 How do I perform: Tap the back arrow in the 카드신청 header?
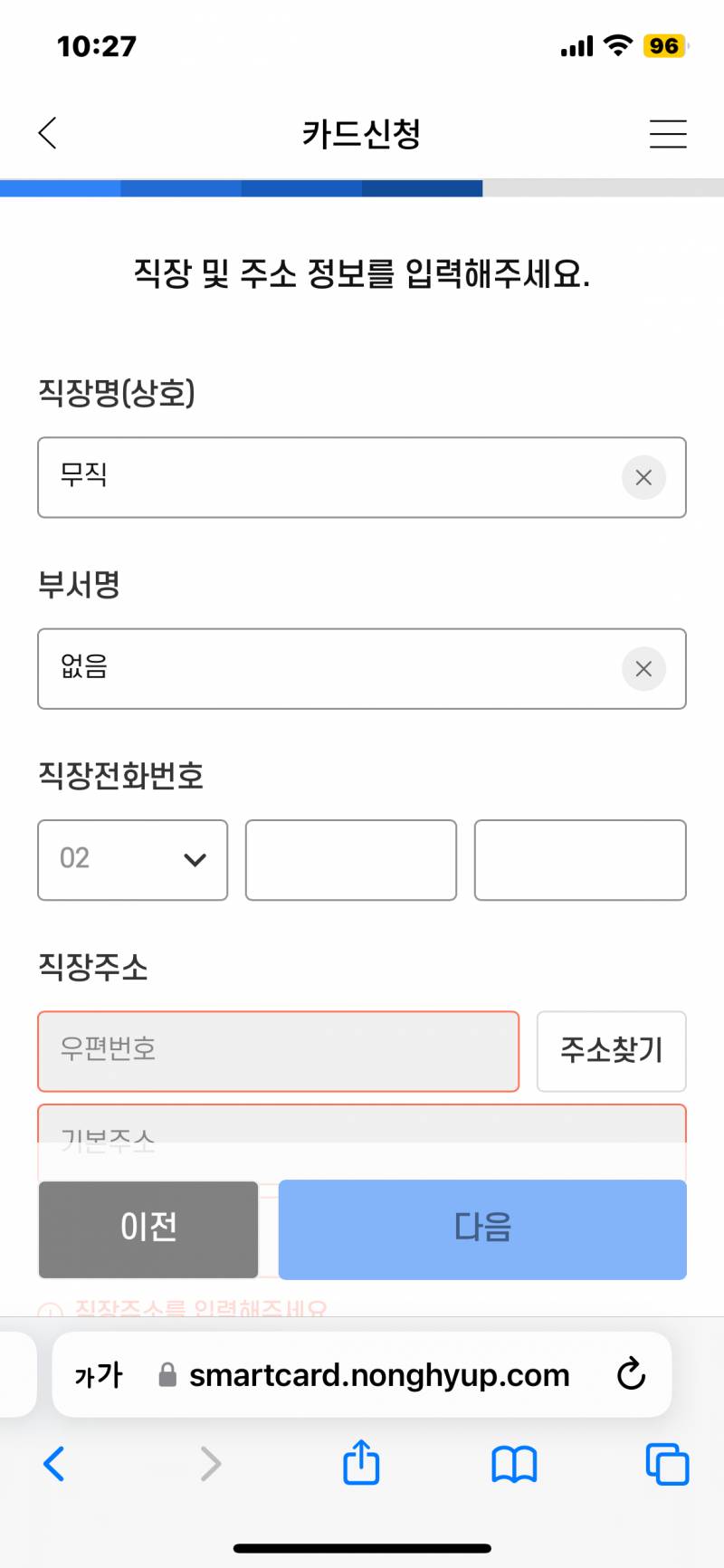(47, 132)
